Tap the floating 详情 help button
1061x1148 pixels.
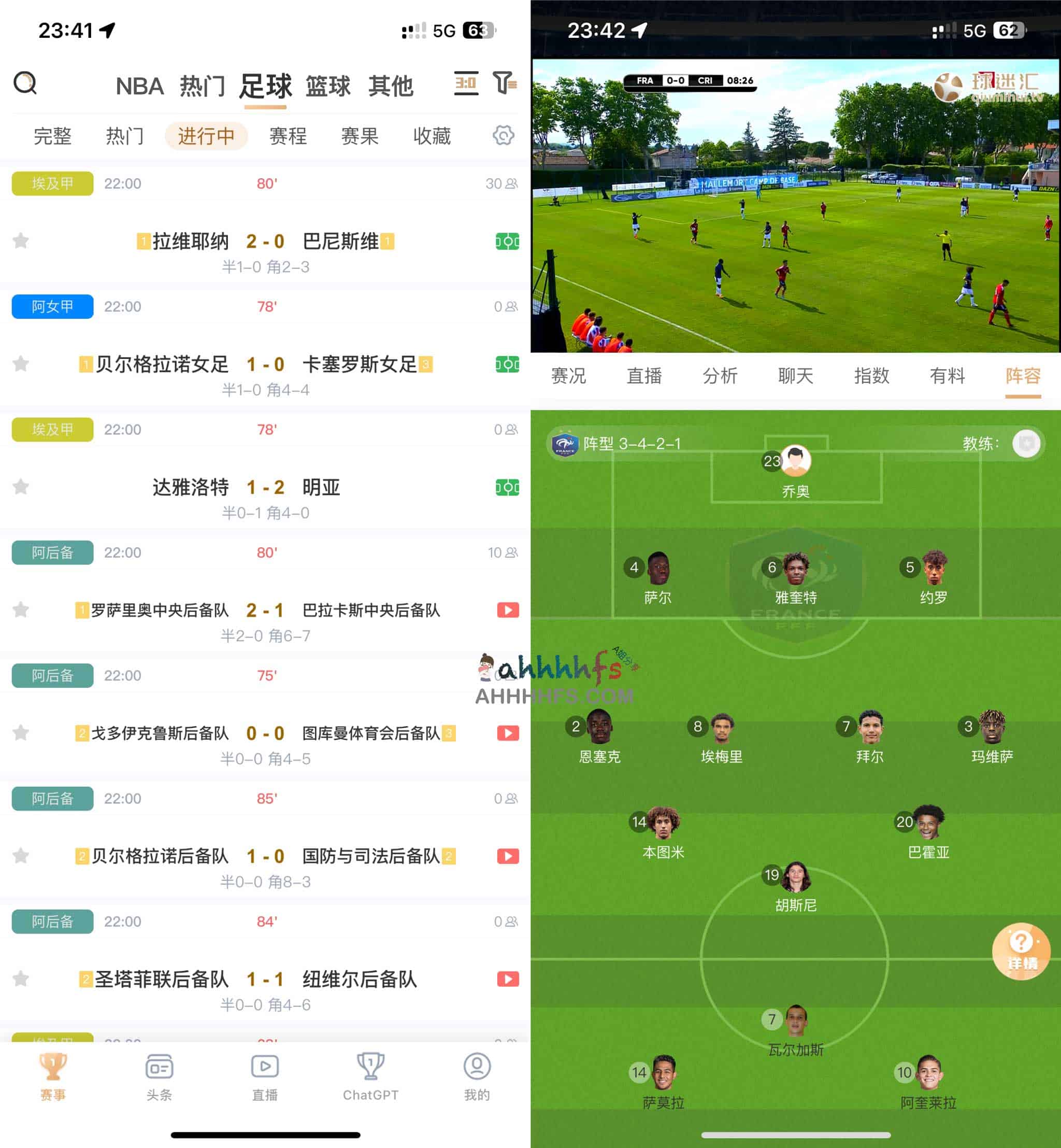click(x=1022, y=951)
